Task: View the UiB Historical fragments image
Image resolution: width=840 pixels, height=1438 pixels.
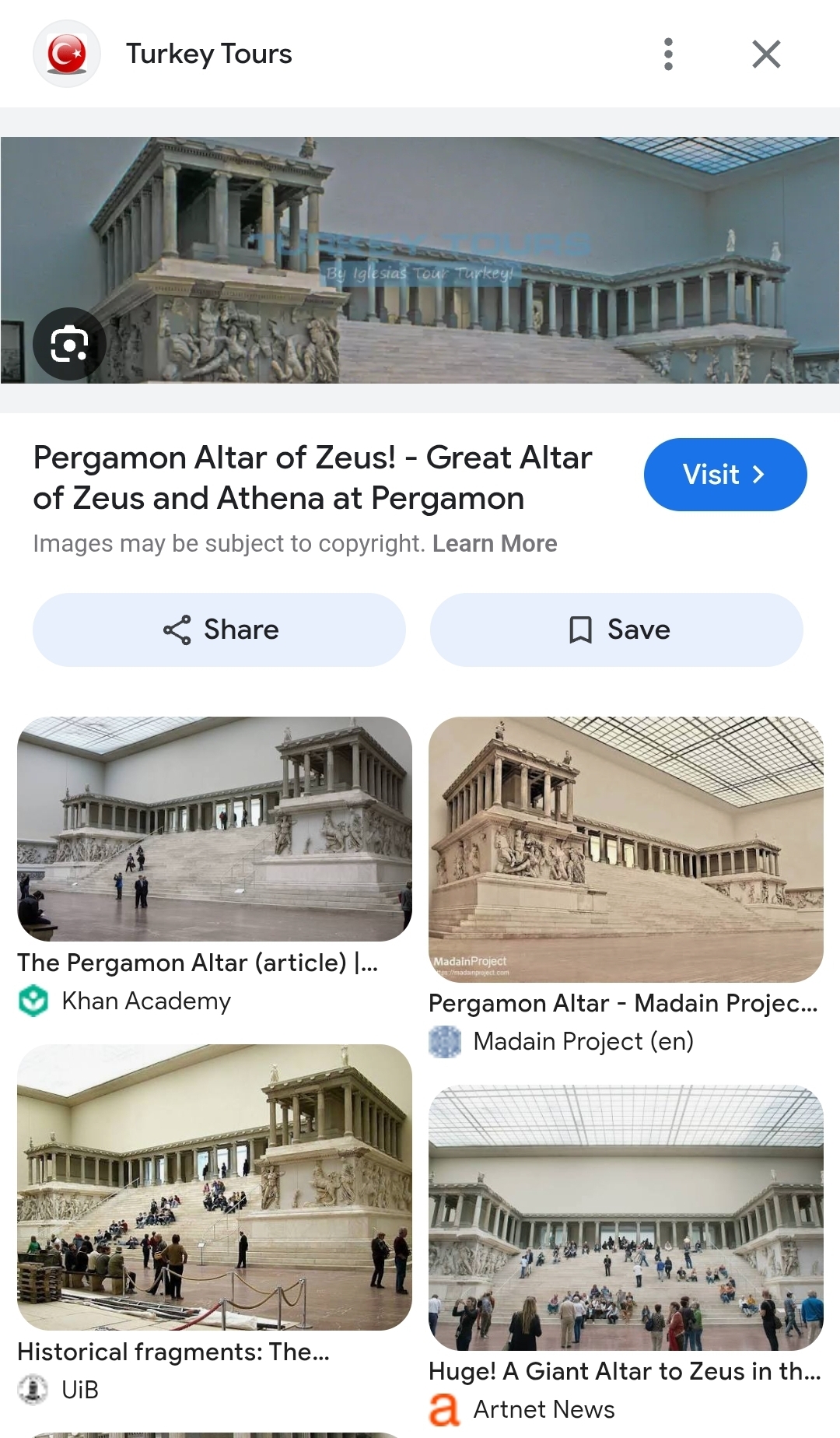Action: (x=215, y=1187)
